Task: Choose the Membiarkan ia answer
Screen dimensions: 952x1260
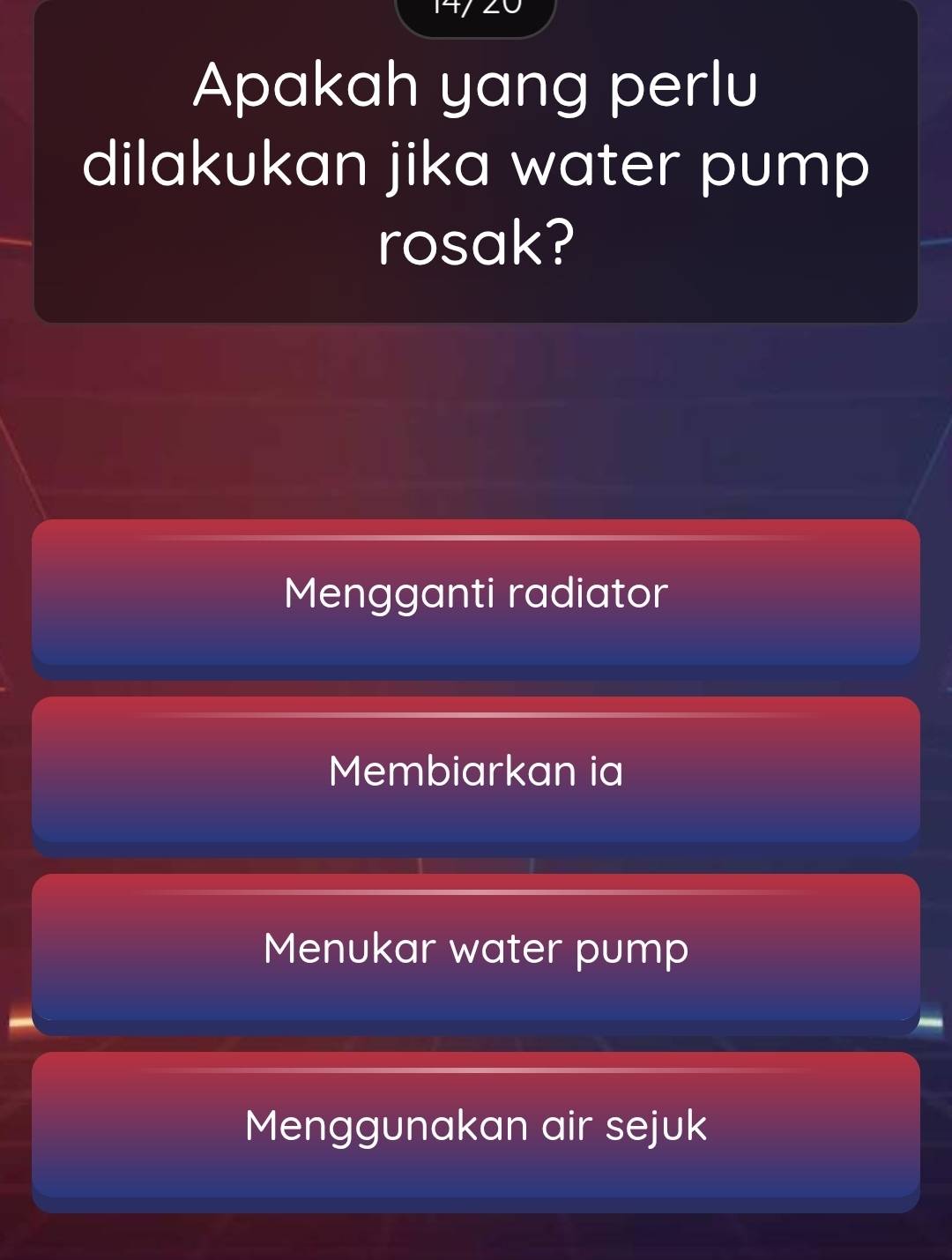Action: (x=476, y=772)
